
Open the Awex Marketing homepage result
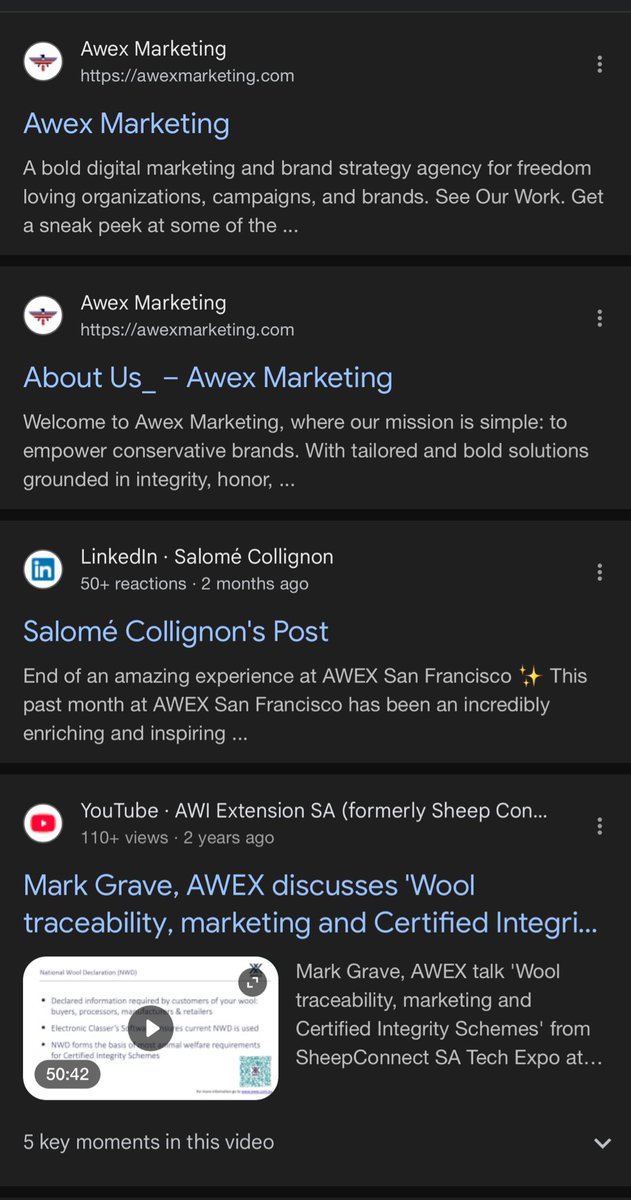(x=126, y=124)
